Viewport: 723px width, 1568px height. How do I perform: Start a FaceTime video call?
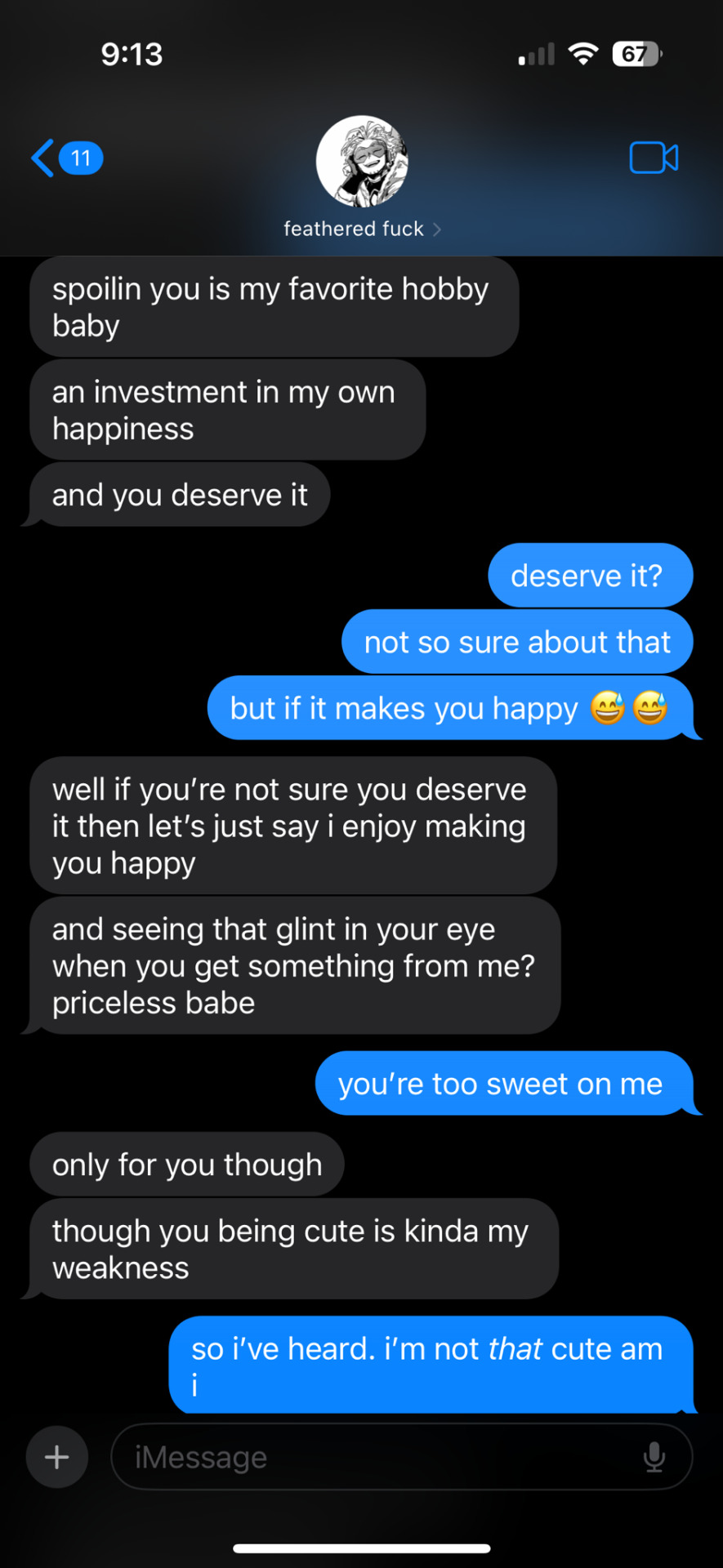pyautogui.click(x=654, y=158)
